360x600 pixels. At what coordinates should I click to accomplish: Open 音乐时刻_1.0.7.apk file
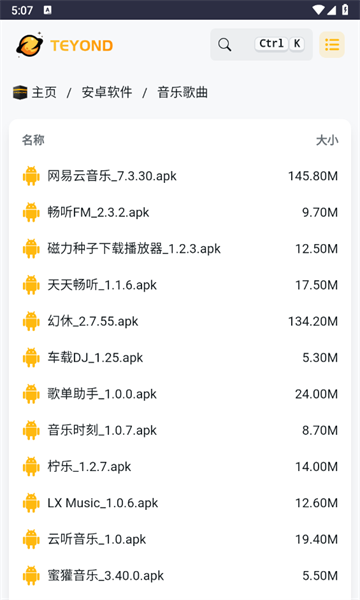click(180, 430)
